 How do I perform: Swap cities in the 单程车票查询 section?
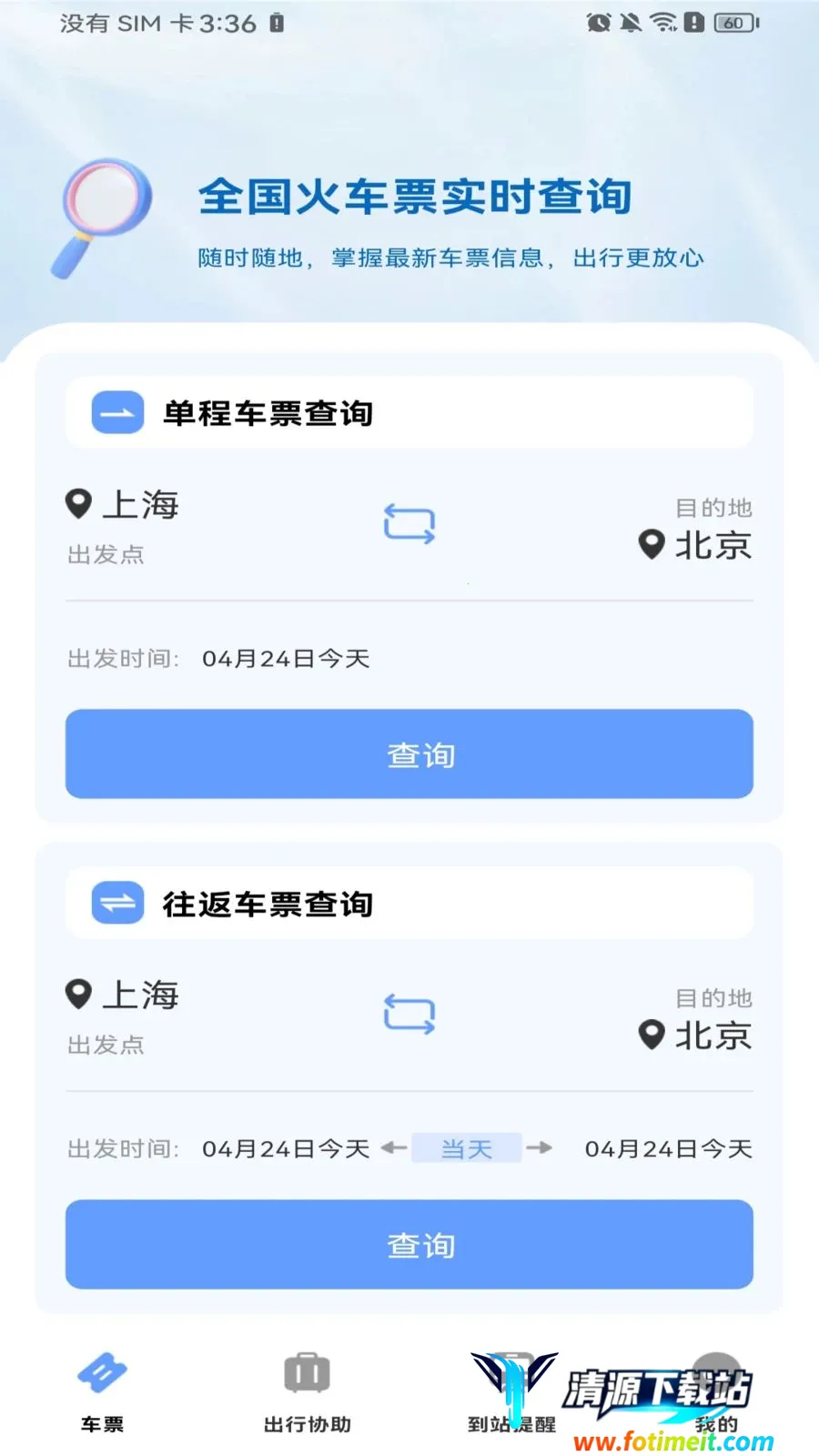(409, 524)
